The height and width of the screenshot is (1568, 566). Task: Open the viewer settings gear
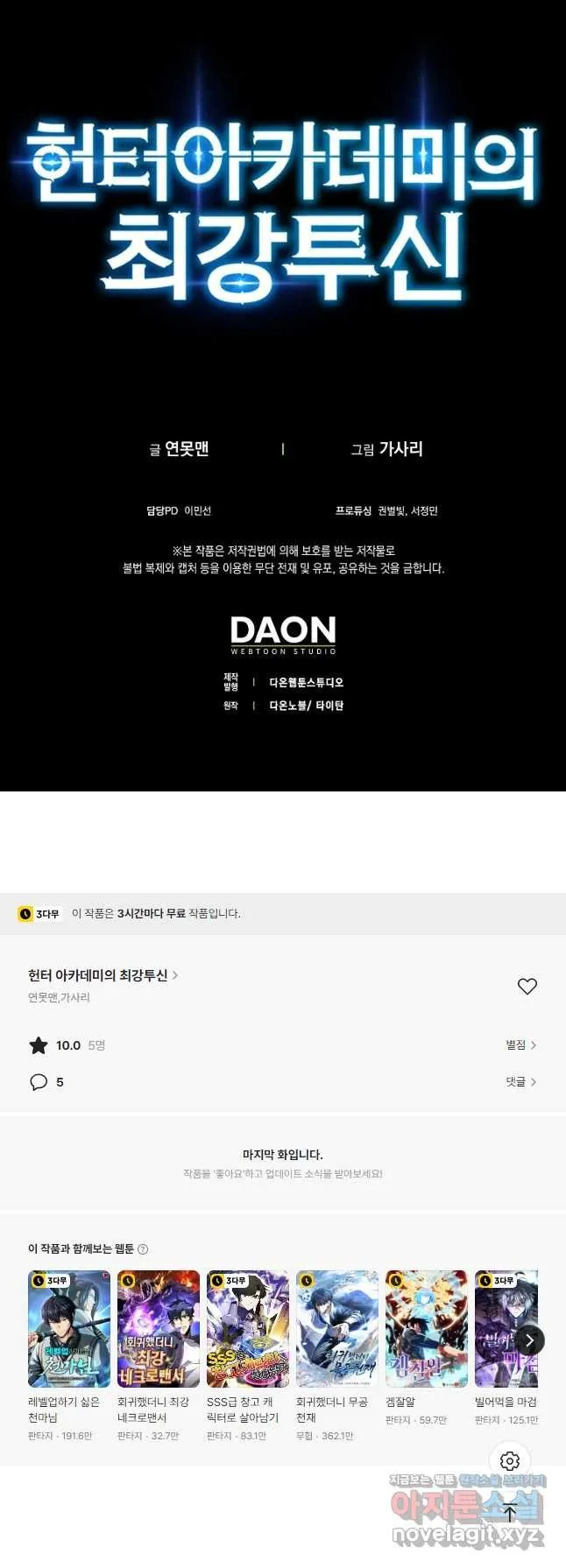[510, 1460]
